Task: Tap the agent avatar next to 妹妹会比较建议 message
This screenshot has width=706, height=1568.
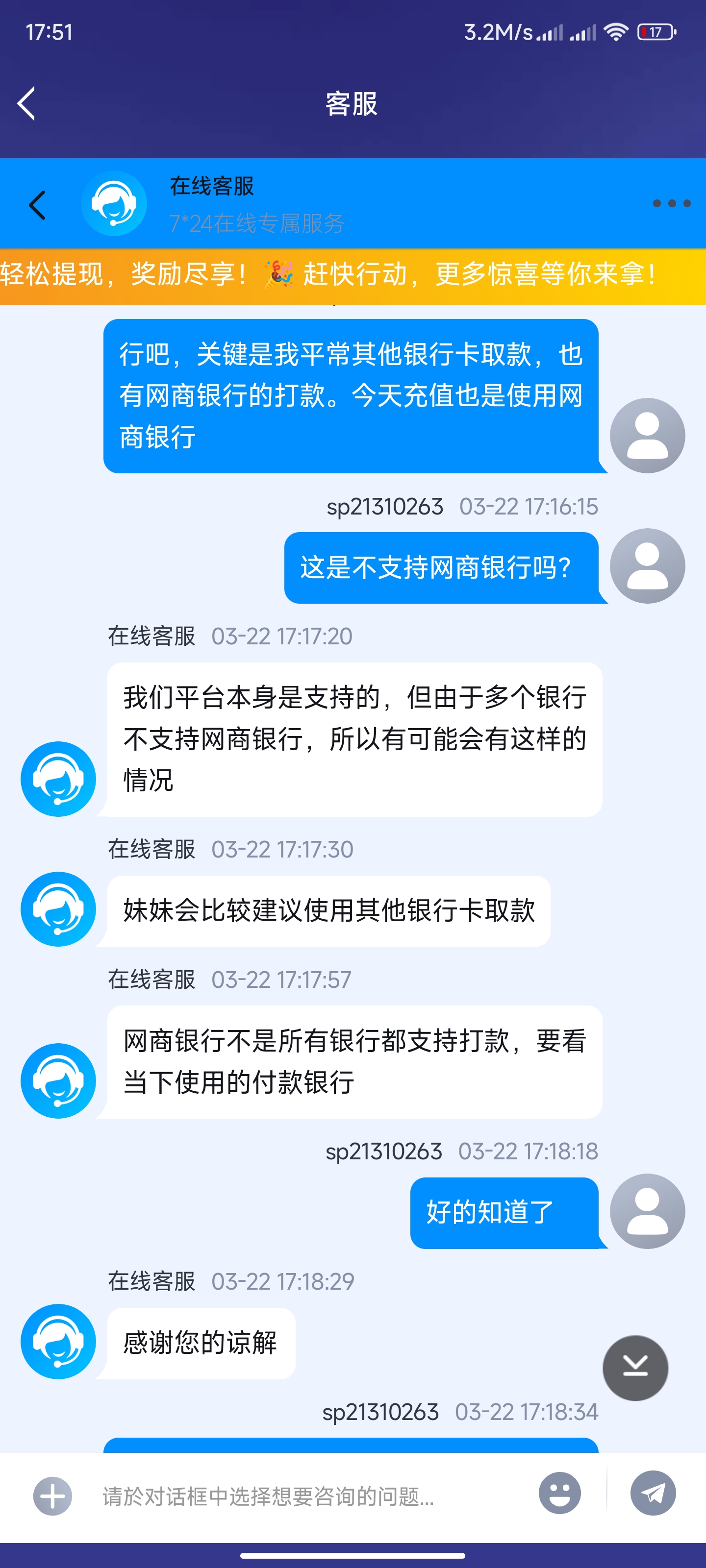Action: [58, 909]
